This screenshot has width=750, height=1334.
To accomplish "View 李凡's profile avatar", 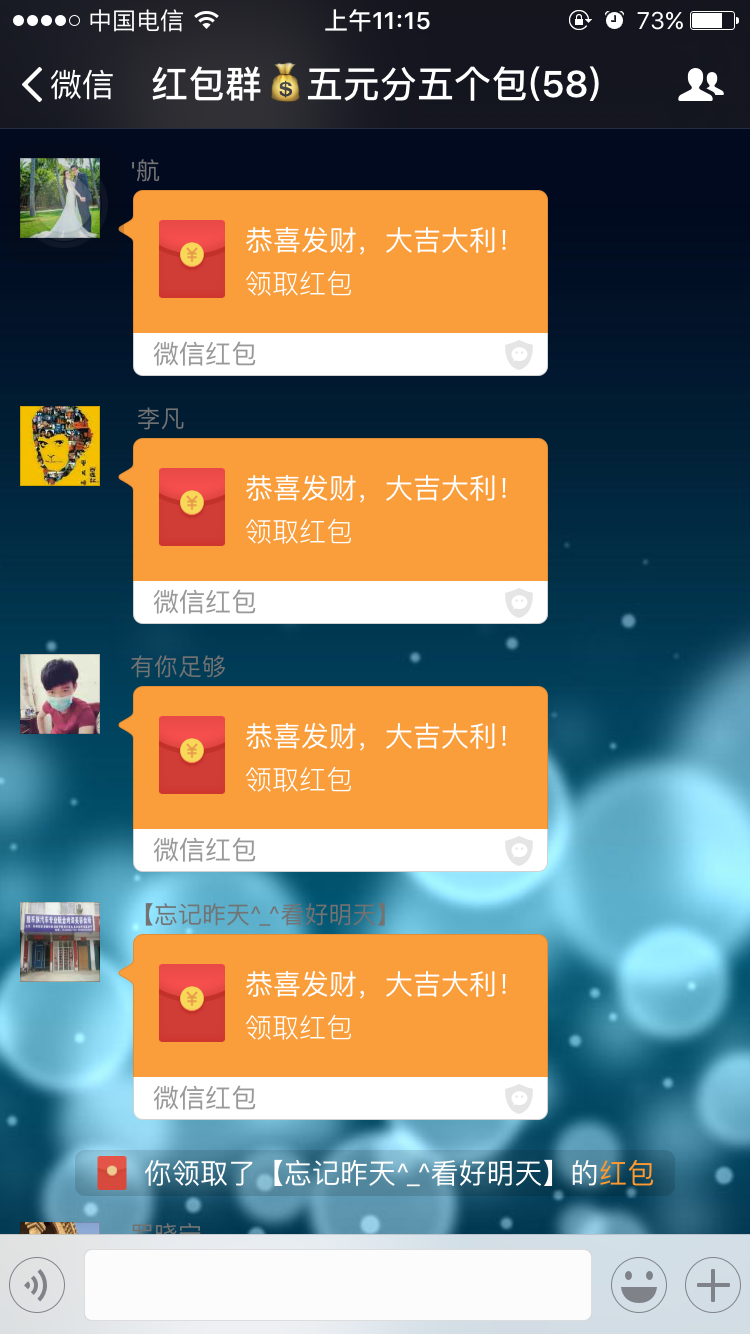I will coord(60,446).
